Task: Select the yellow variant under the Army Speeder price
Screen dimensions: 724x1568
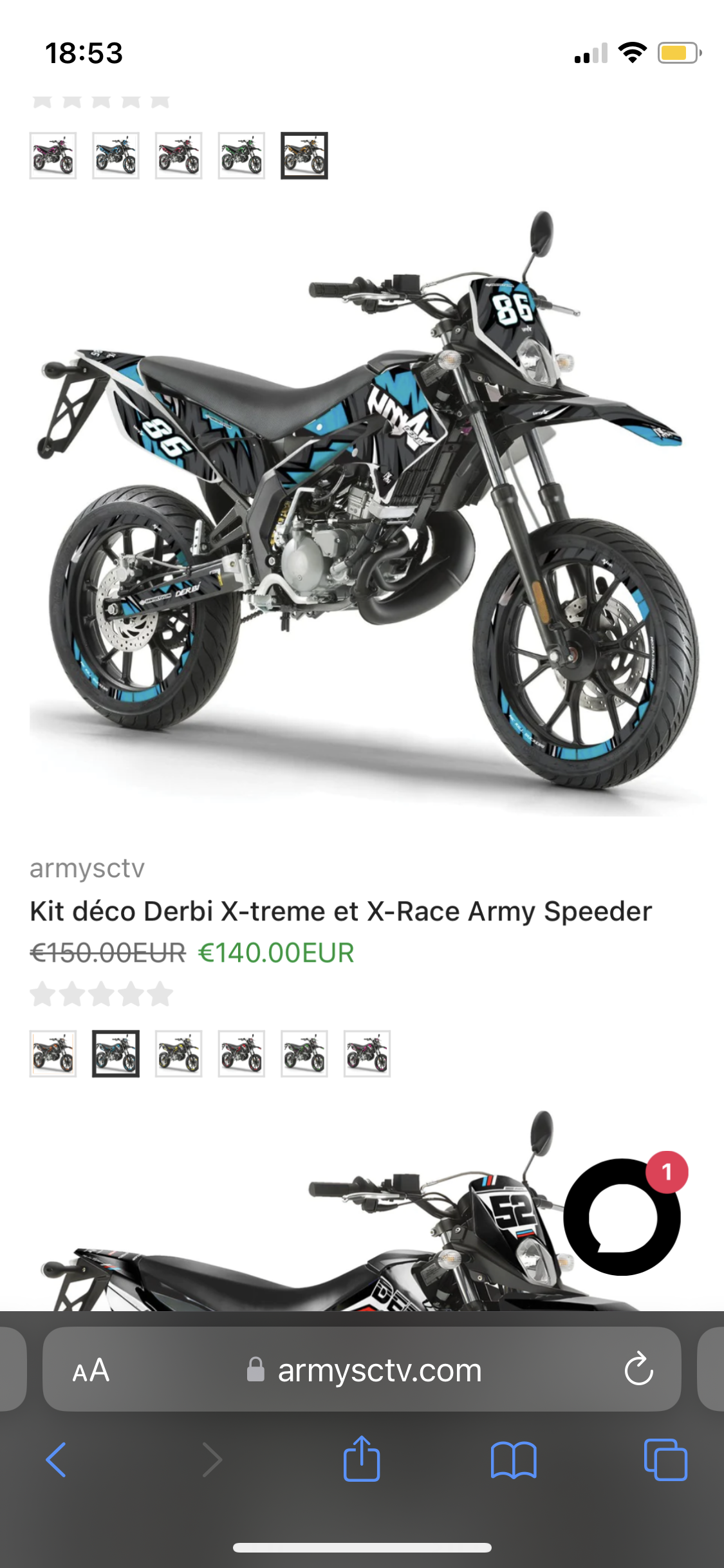Action: tap(178, 1054)
